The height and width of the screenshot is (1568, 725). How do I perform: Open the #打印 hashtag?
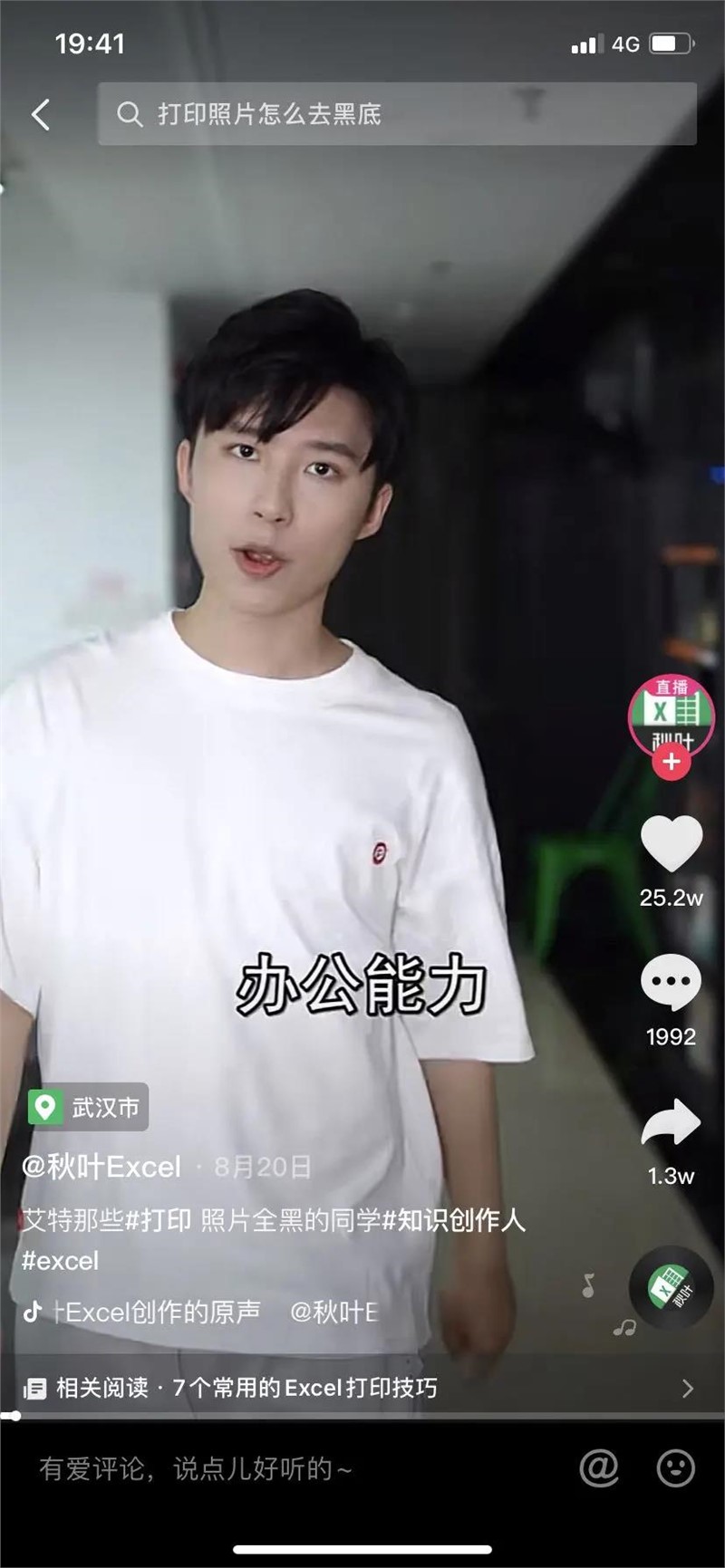tap(158, 1220)
